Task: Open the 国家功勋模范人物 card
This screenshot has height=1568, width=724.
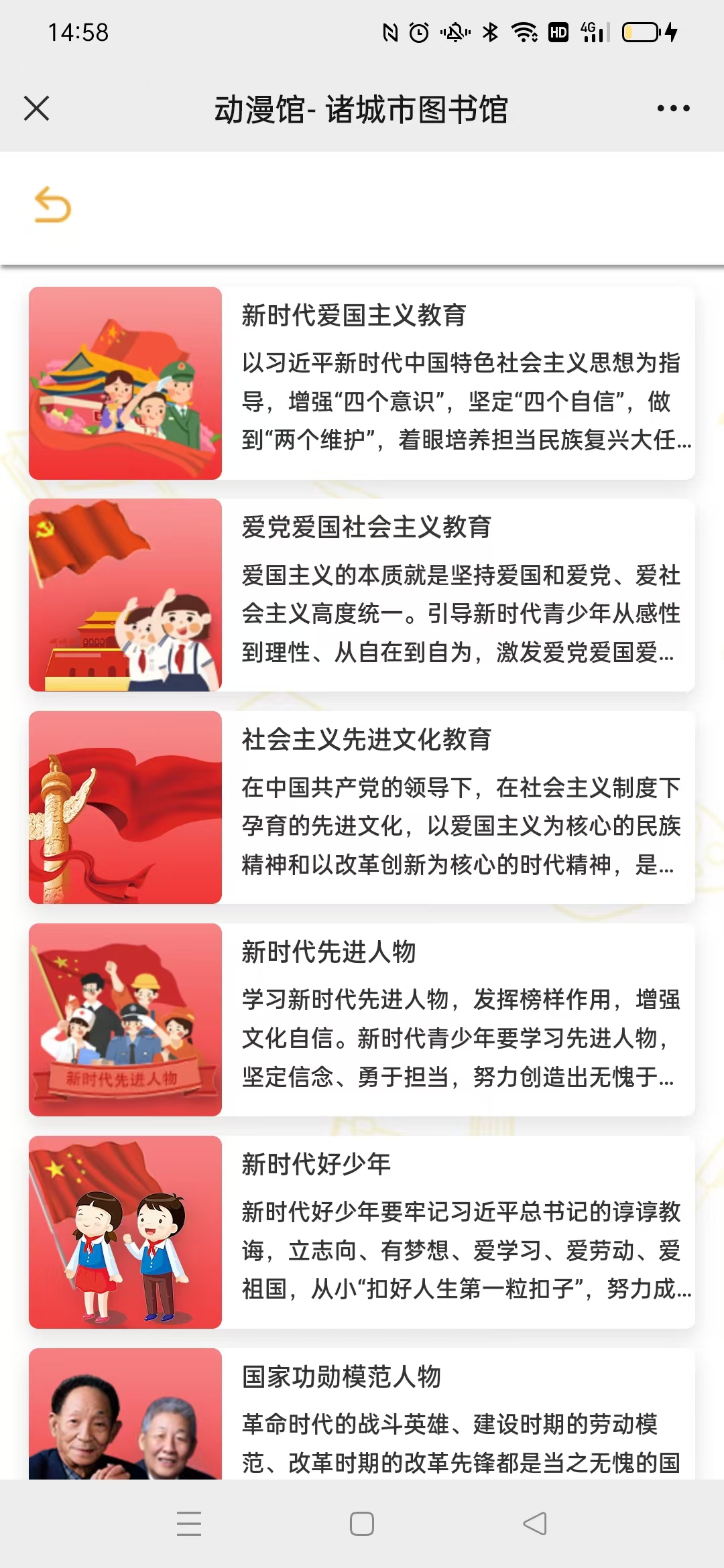Action: pos(362,1414)
